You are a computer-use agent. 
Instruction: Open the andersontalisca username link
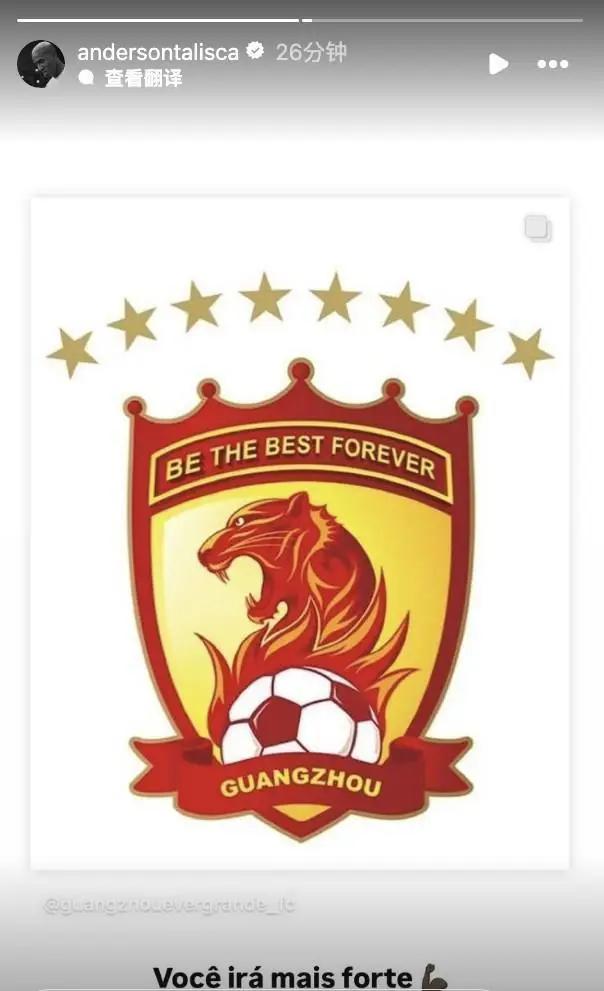click(158, 52)
